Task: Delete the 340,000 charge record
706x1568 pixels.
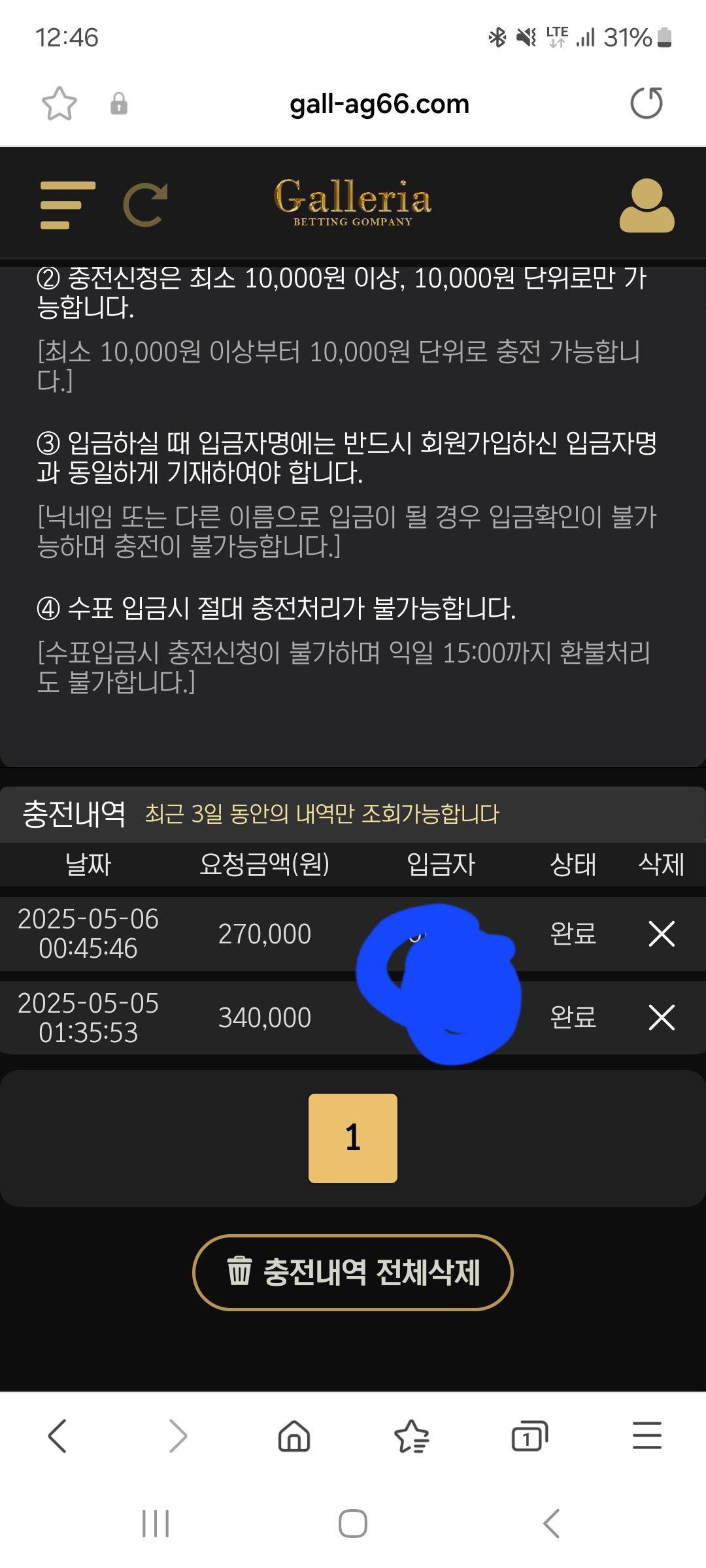Action: [661, 1017]
